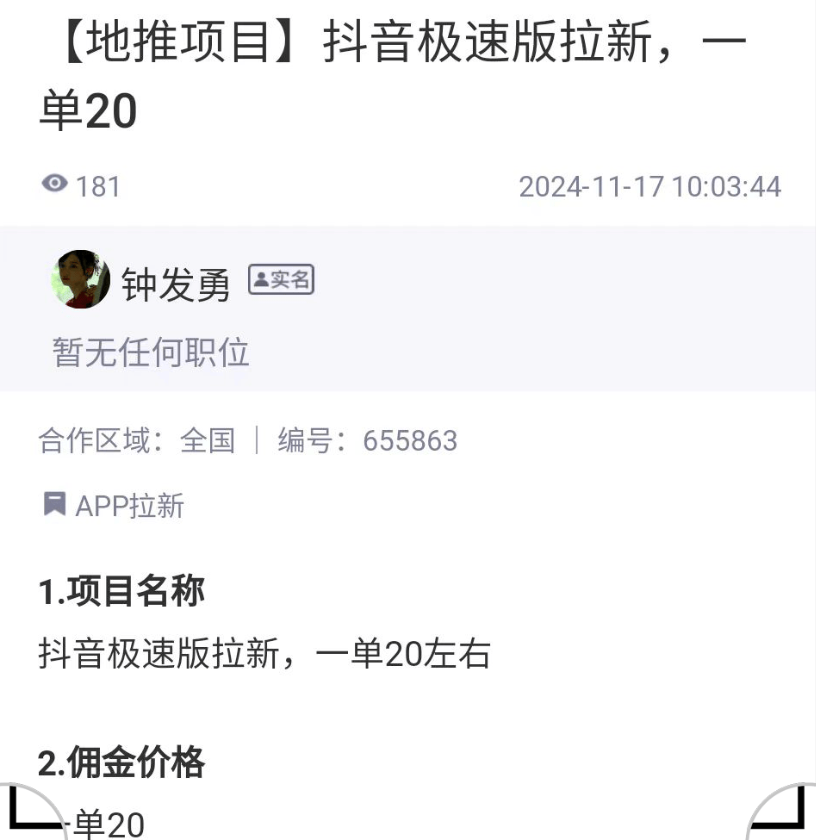Open 钟发勇's profile avatar

[80, 279]
